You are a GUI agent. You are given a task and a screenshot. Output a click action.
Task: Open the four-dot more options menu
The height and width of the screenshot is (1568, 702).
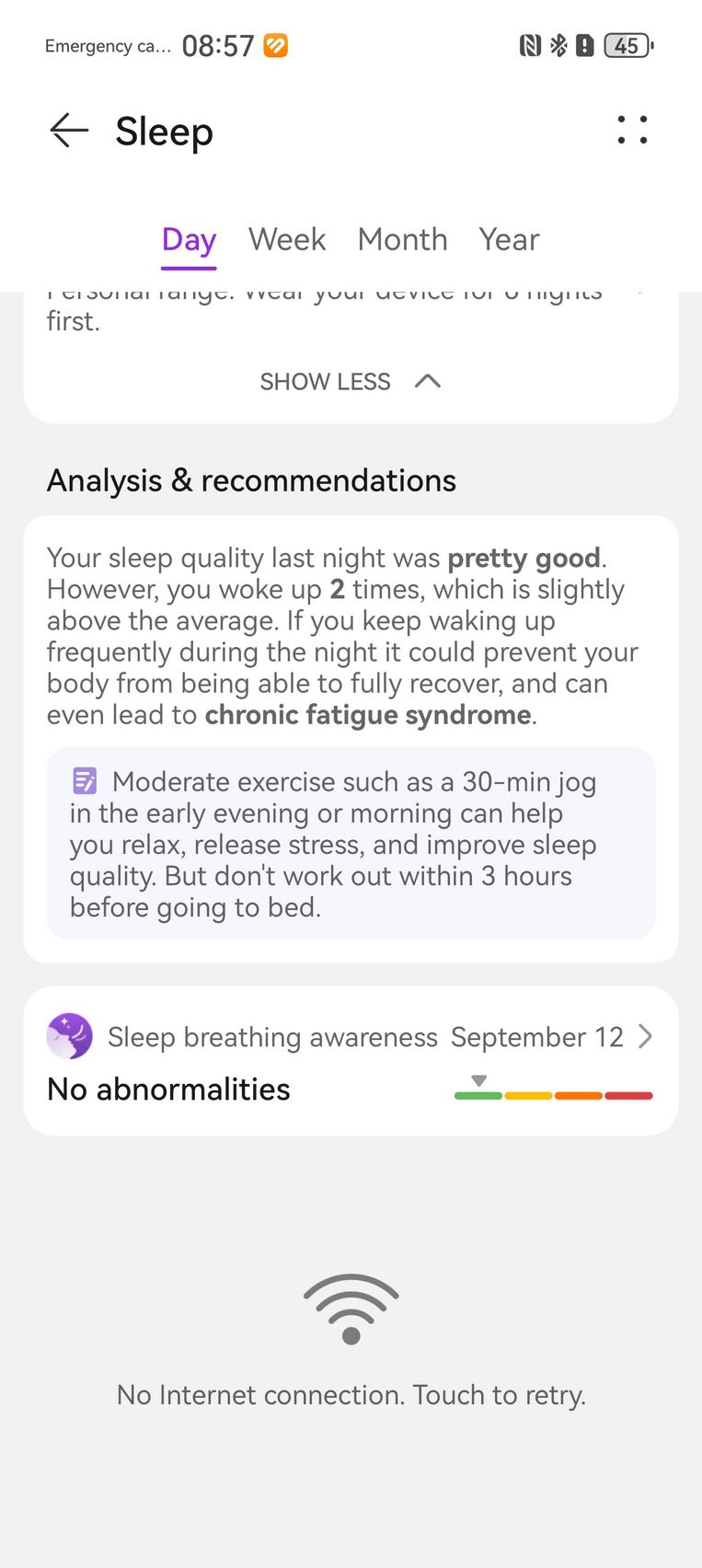(632, 130)
